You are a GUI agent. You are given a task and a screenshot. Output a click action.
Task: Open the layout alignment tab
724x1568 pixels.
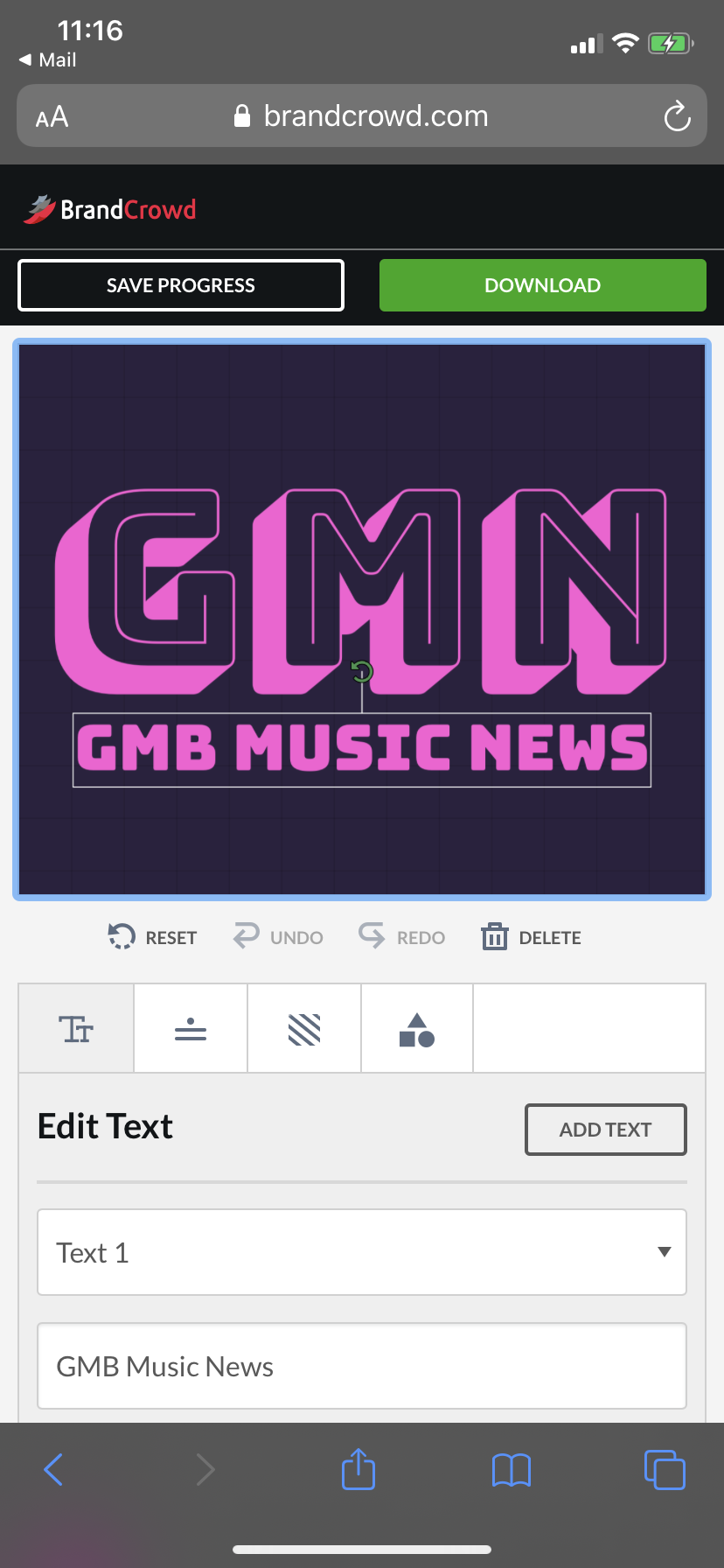click(x=191, y=1029)
